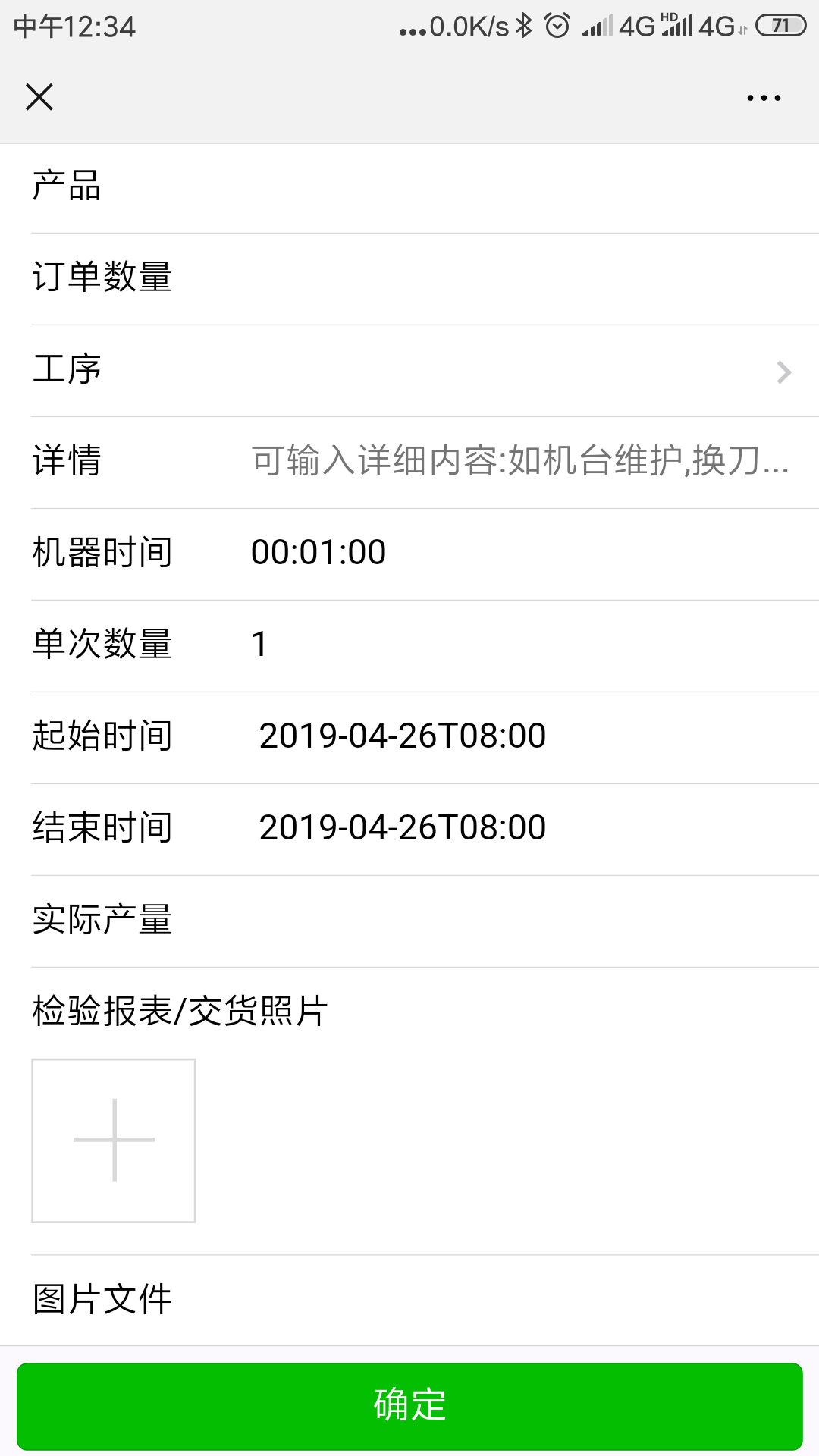Image resolution: width=819 pixels, height=1456 pixels.
Task: Confirm with the green 确定 button
Action: click(x=409, y=1406)
